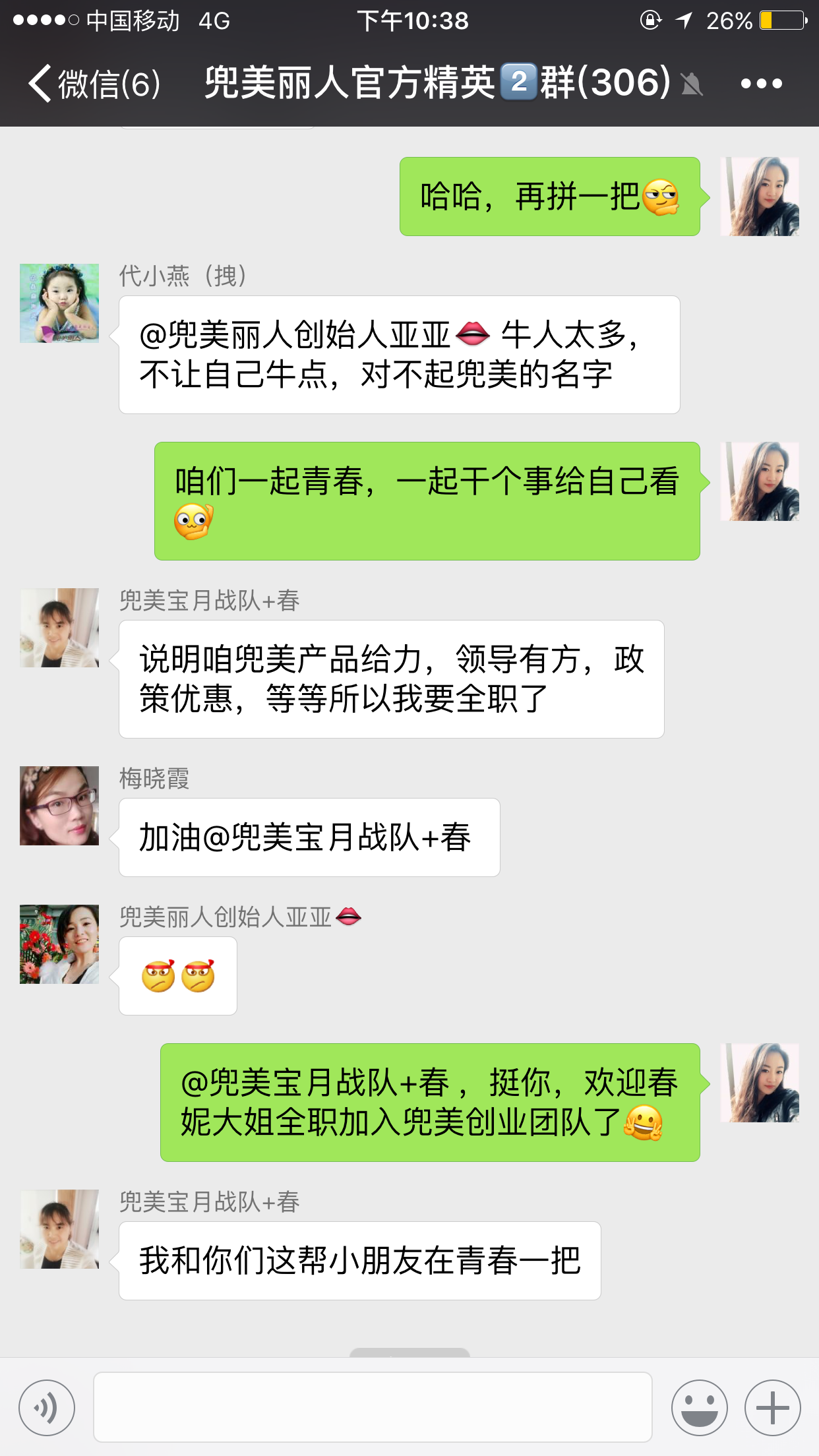Switch to voice message input
Viewport: 819px width, 1456px height.
pyautogui.click(x=47, y=1408)
